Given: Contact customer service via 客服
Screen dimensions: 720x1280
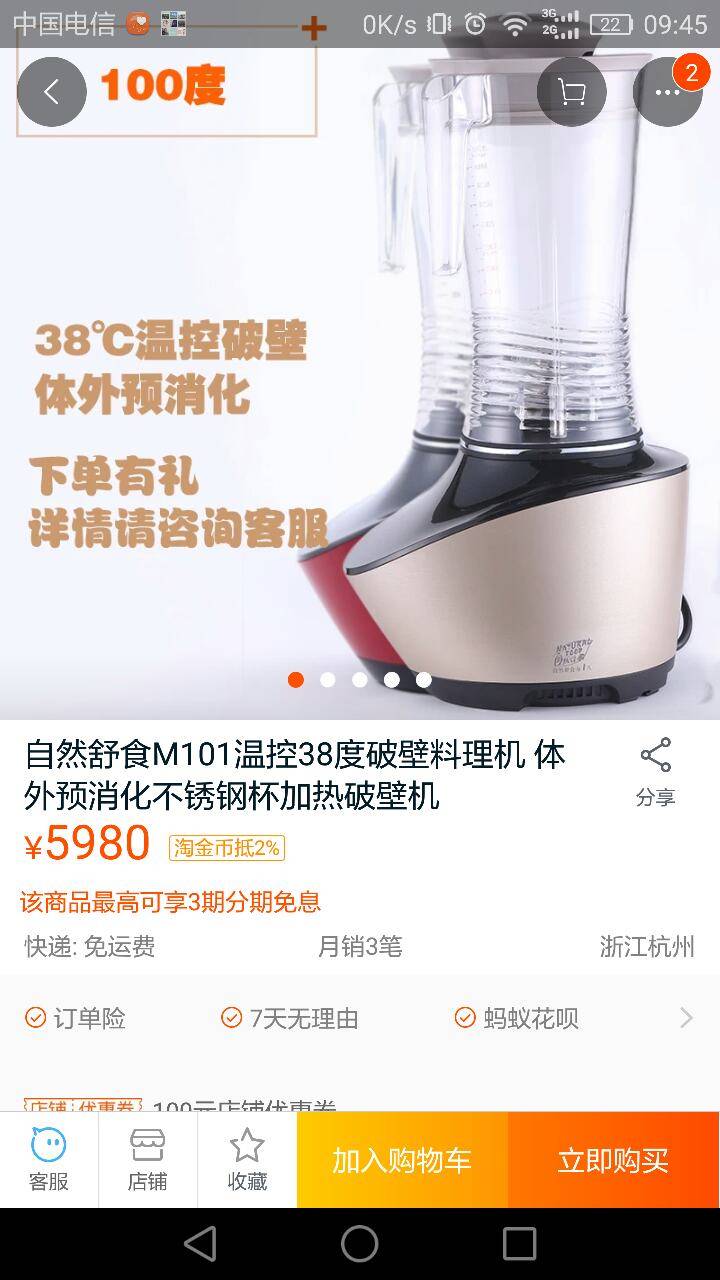Looking at the screenshot, I should point(48,1160).
